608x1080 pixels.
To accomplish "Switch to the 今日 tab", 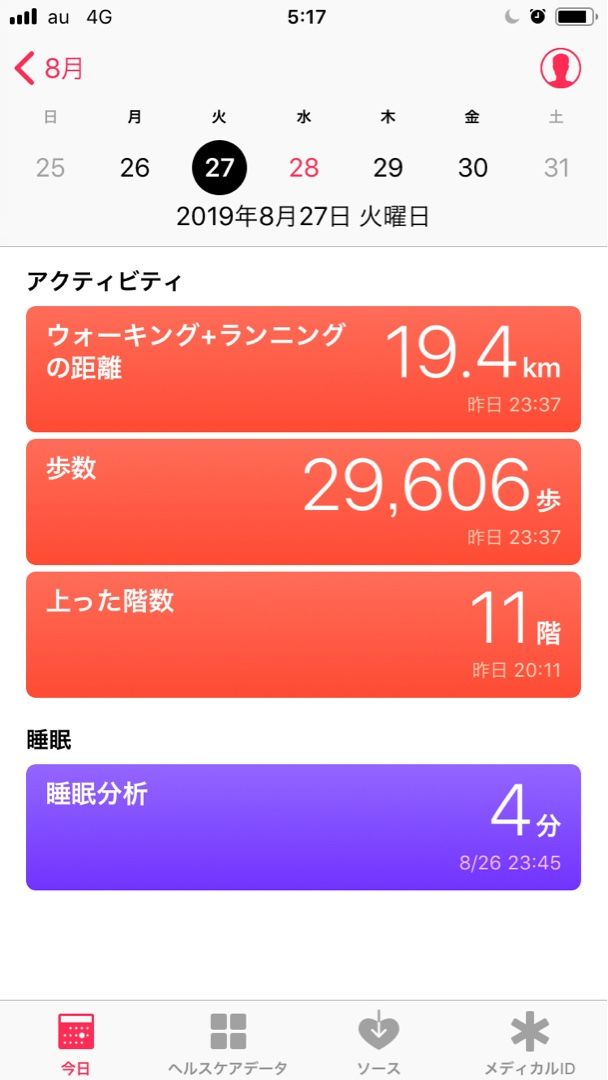I will point(76,1042).
